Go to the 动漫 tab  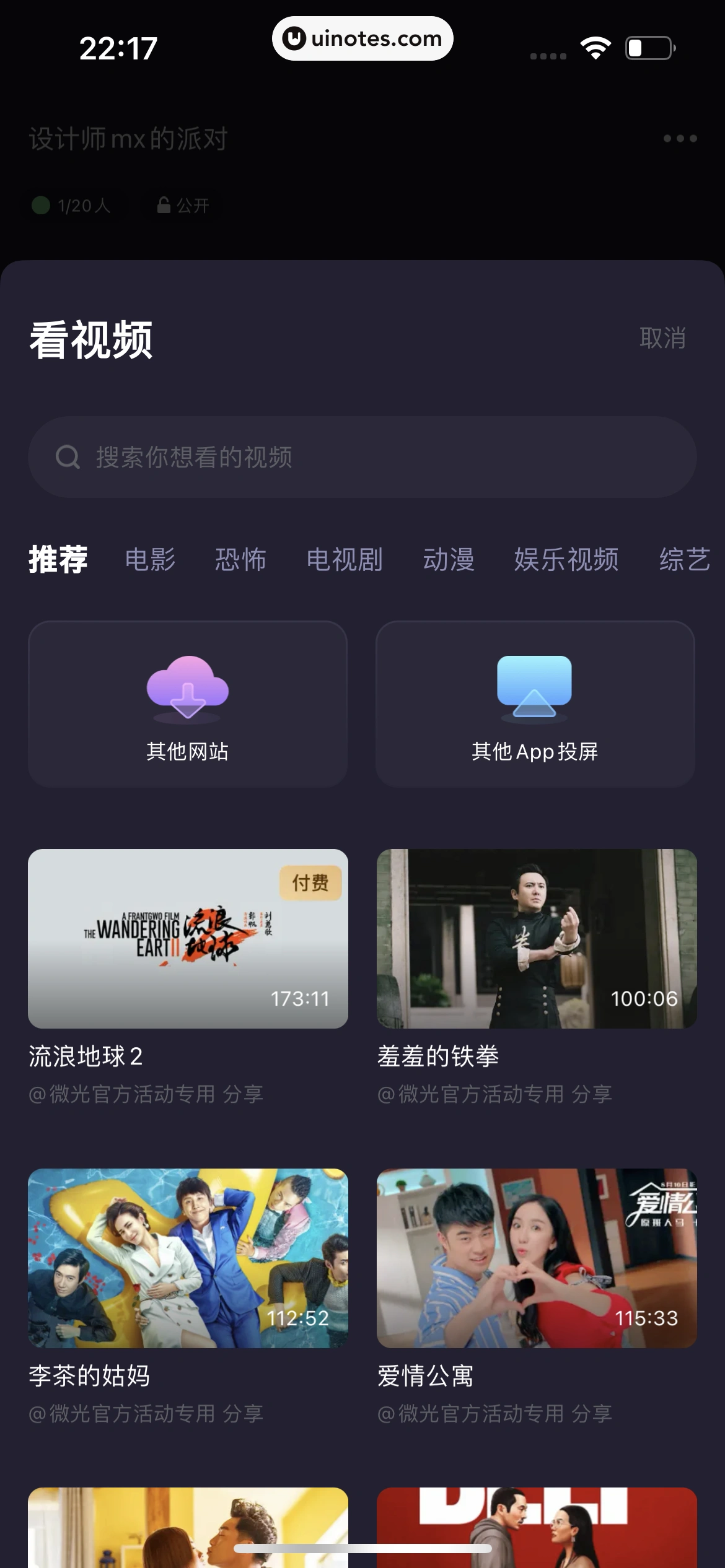[449, 559]
